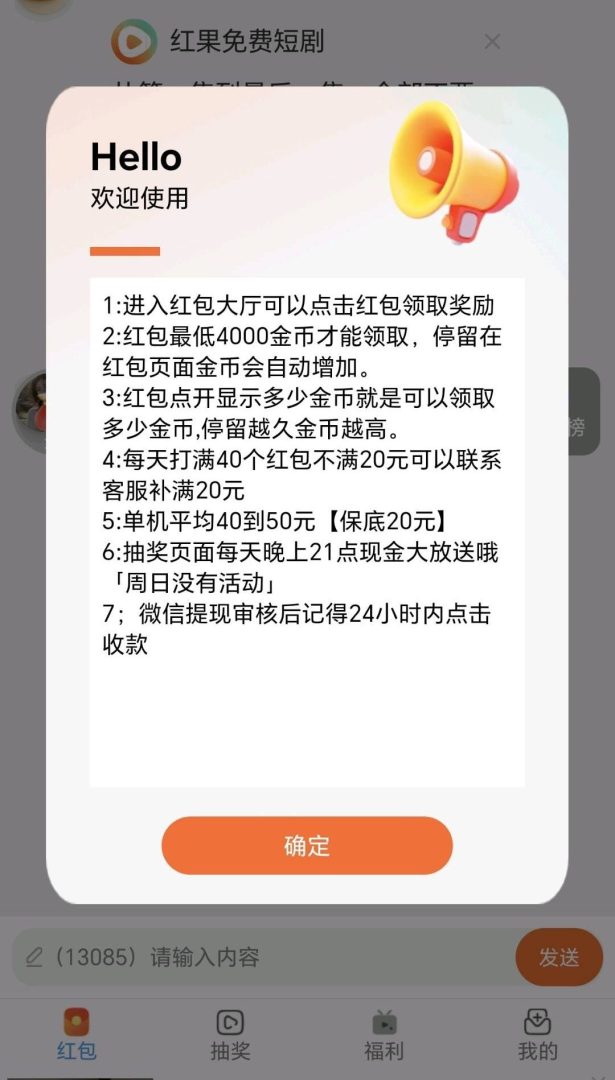Go to the 福利 tab
This screenshot has width=615, height=1080.
384,1035
